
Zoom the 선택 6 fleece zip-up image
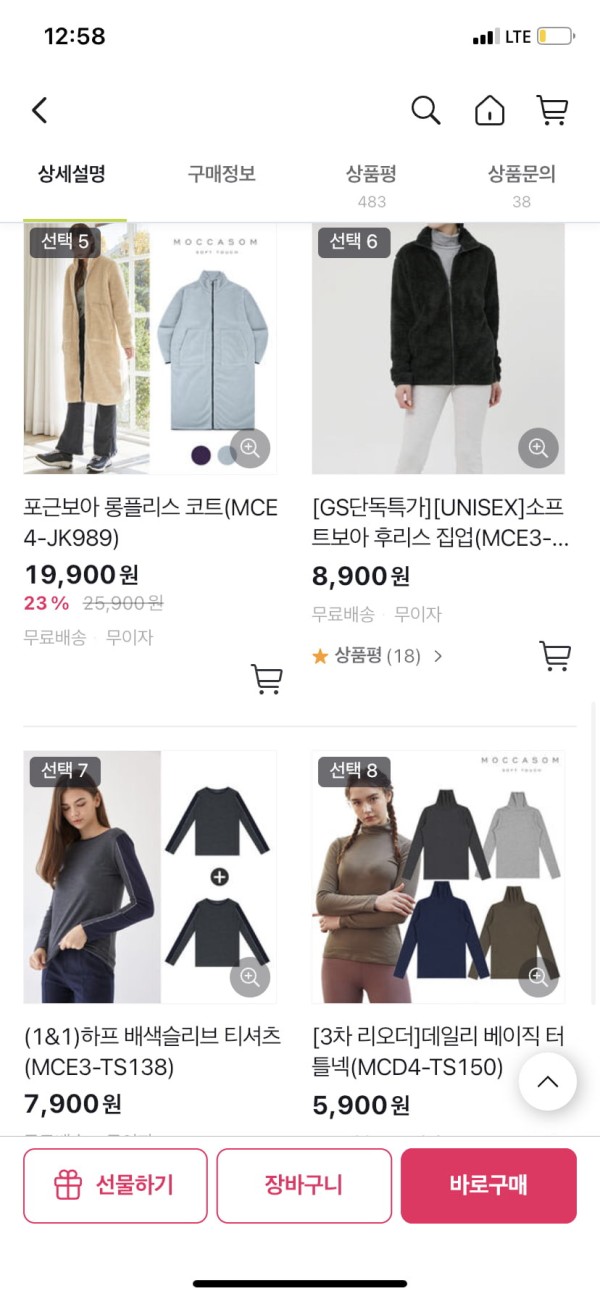pos(538,448)
